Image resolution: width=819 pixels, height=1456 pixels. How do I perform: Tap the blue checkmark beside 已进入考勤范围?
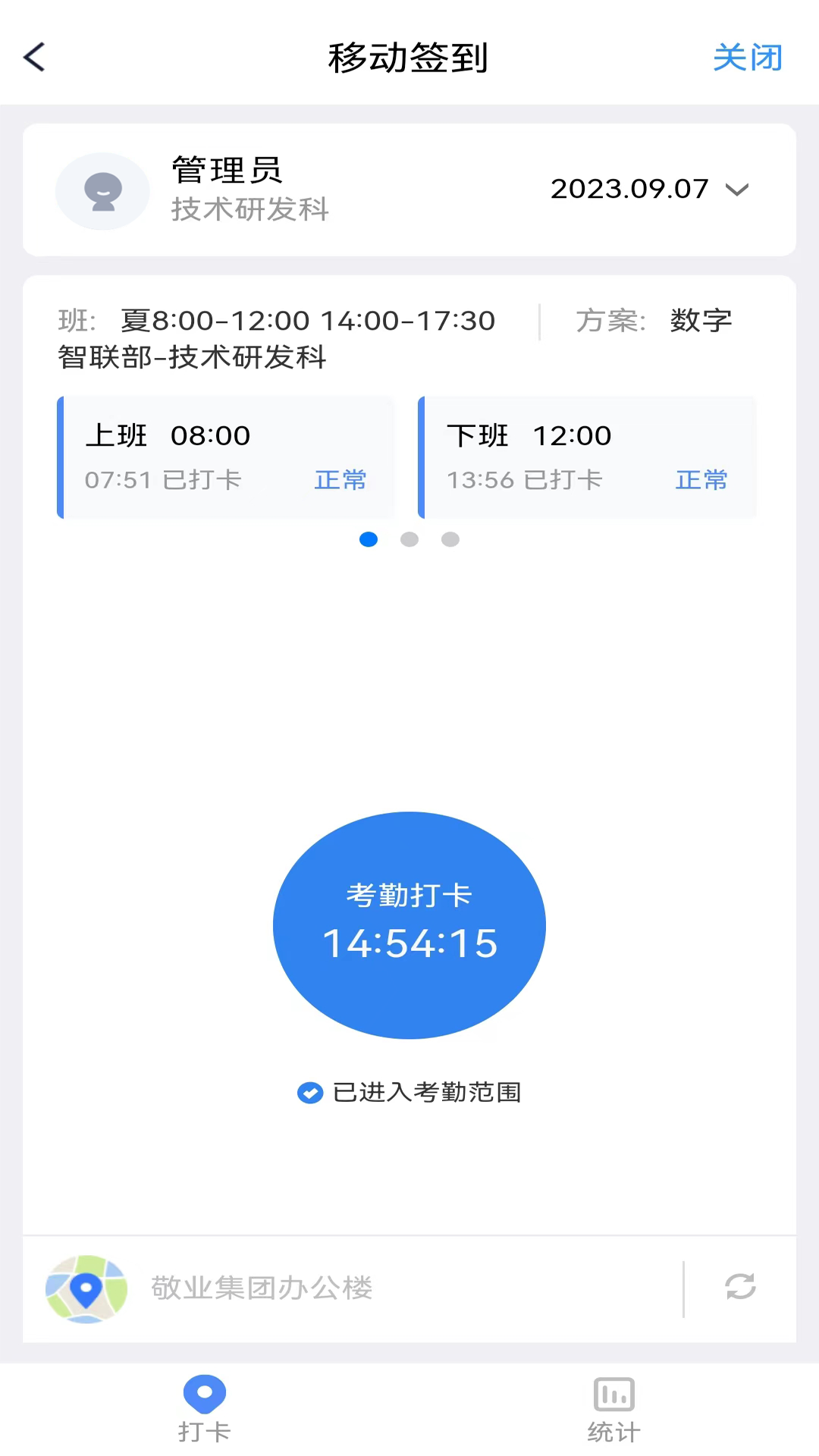tap(309, 1093)
